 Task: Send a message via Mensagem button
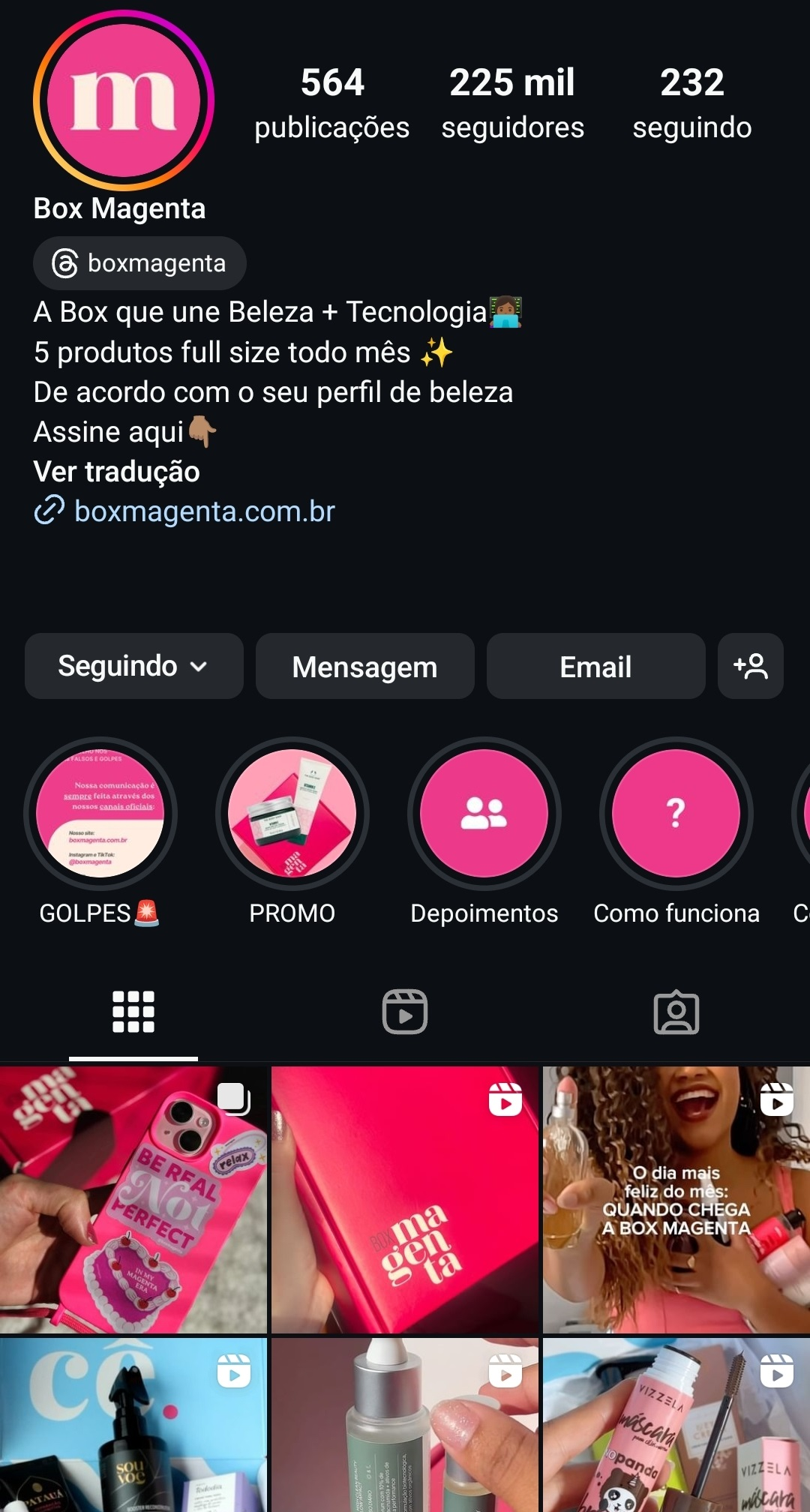(364, 666)
